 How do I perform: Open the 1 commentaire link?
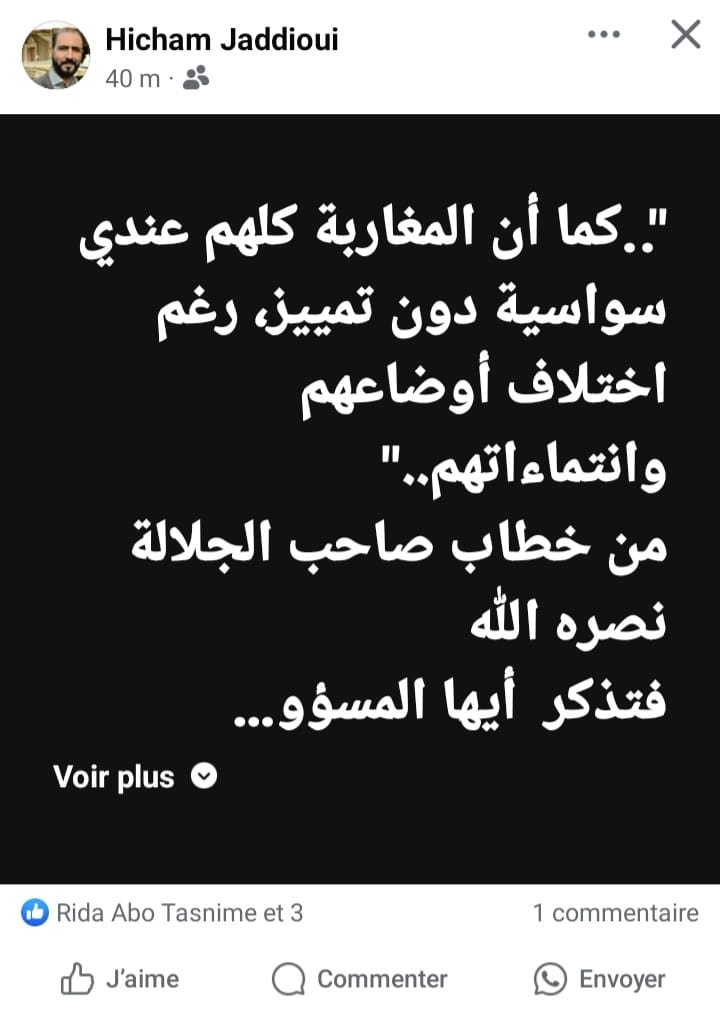(615, 912)
